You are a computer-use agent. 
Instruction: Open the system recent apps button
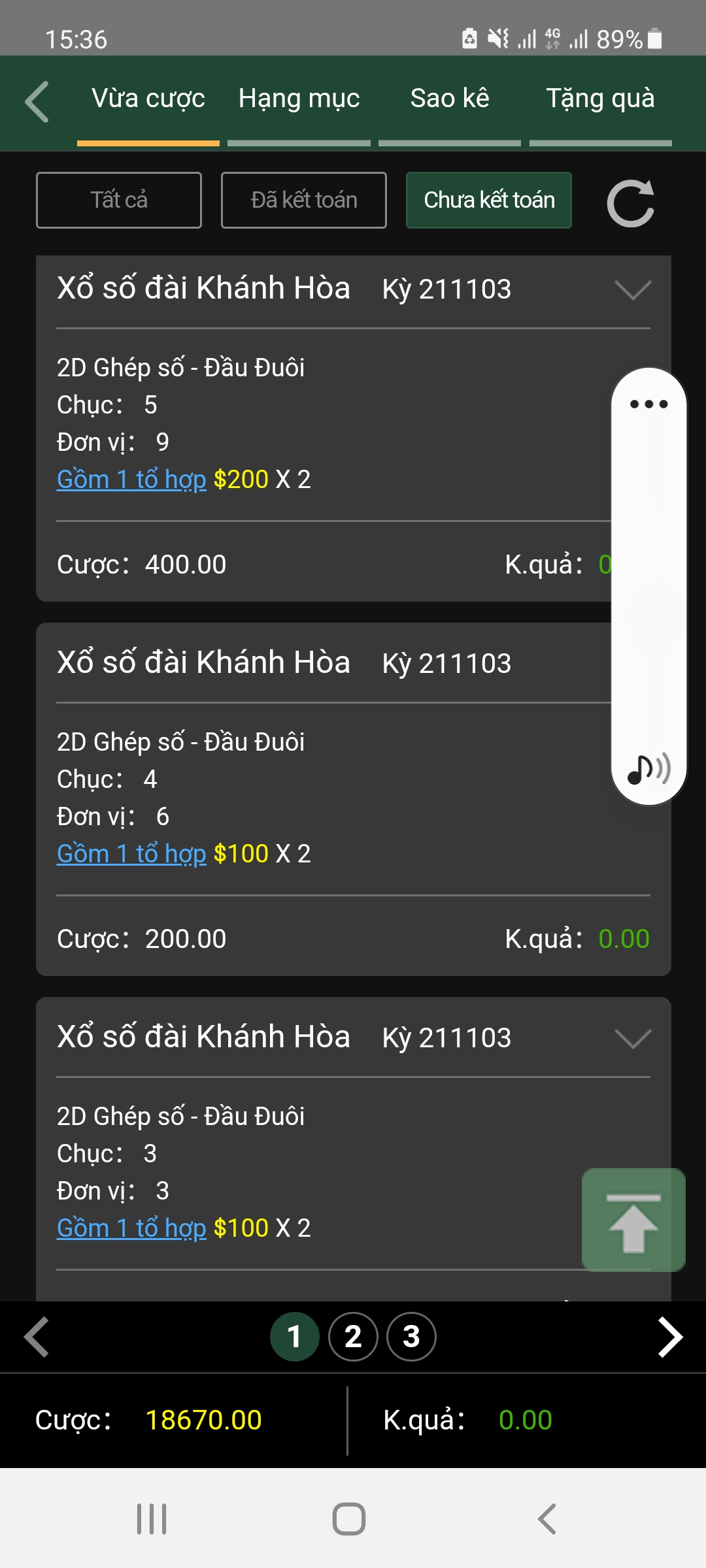(x=152, y=1519)
